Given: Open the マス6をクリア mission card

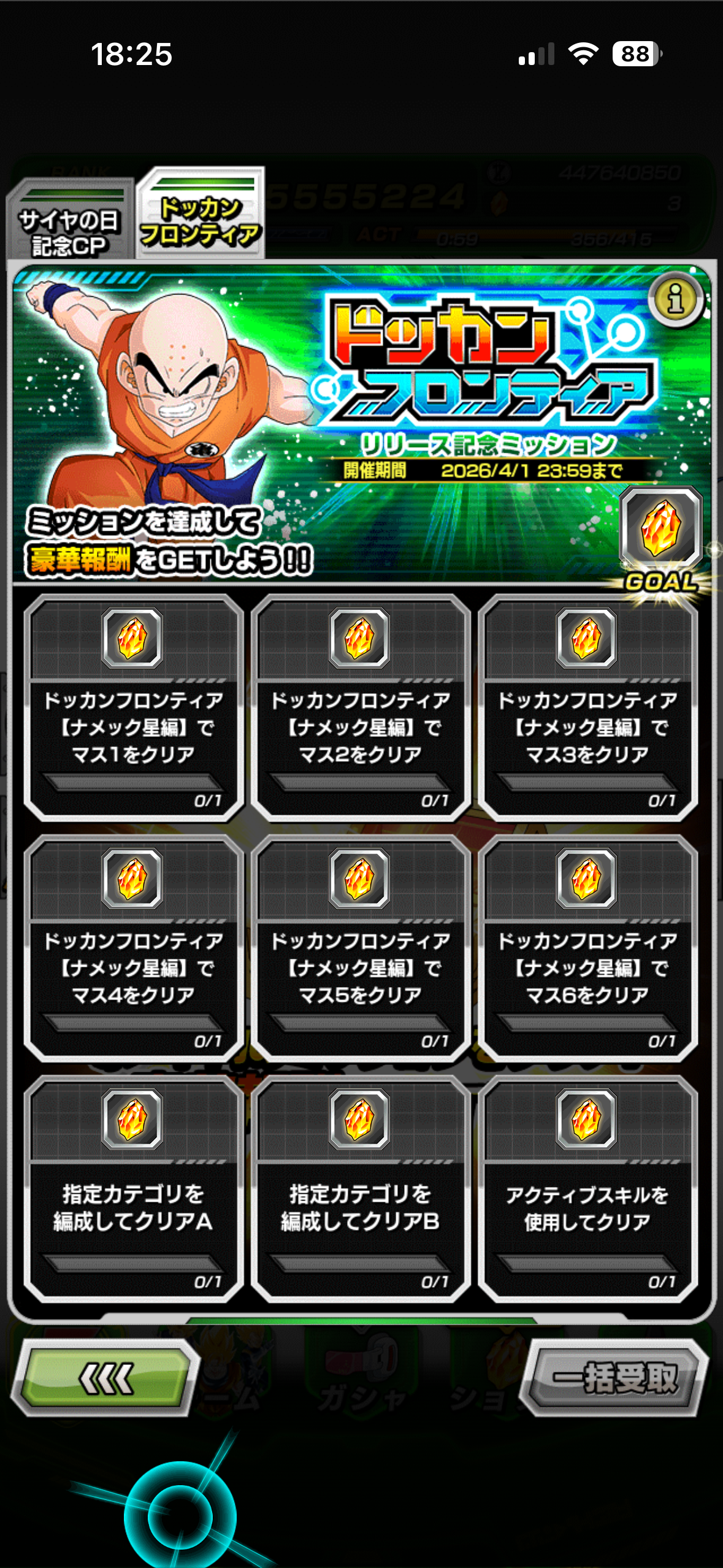Looking at the screenshot, I should (x=587, y=948).
